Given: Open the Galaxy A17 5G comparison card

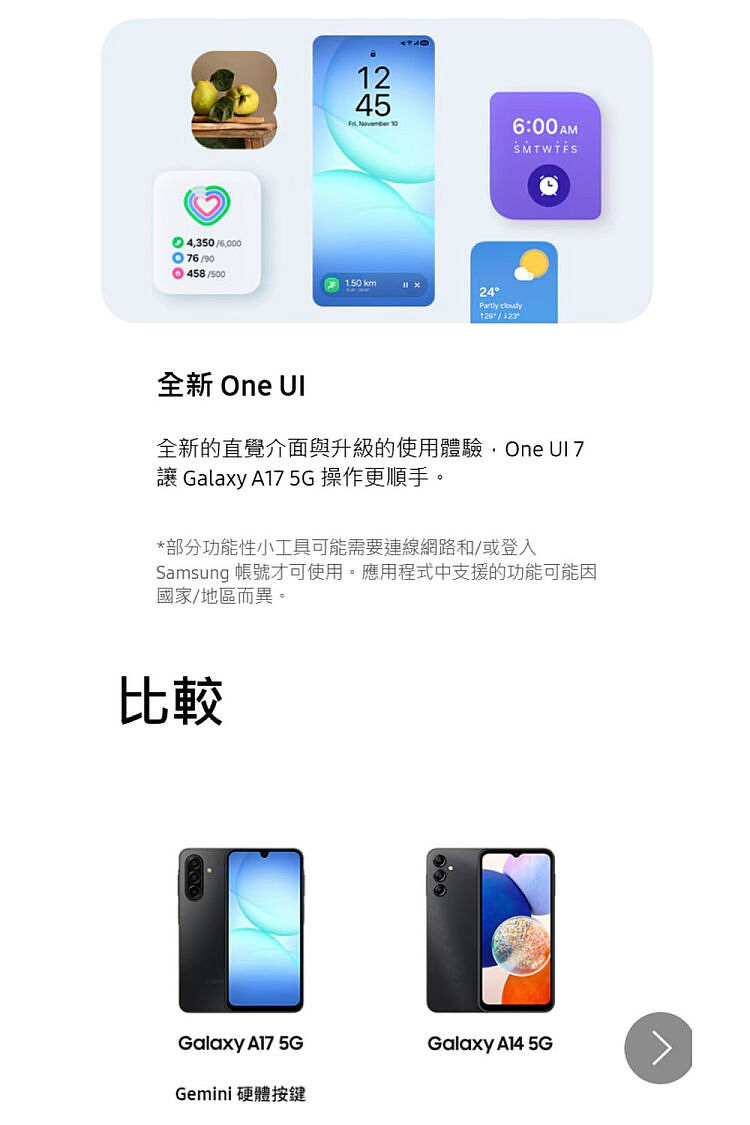Looking at the screenshot, I should coord(240,931).
